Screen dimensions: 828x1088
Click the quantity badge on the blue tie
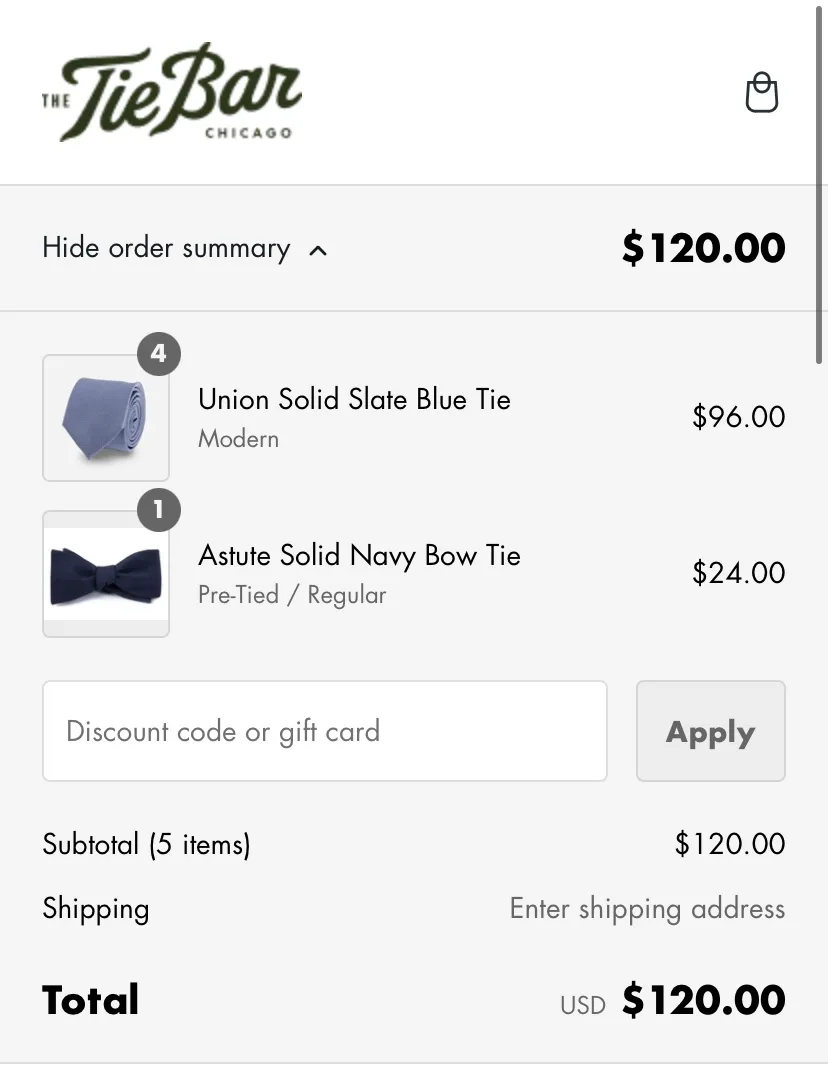pyautogui.click(x=159, y=354)
